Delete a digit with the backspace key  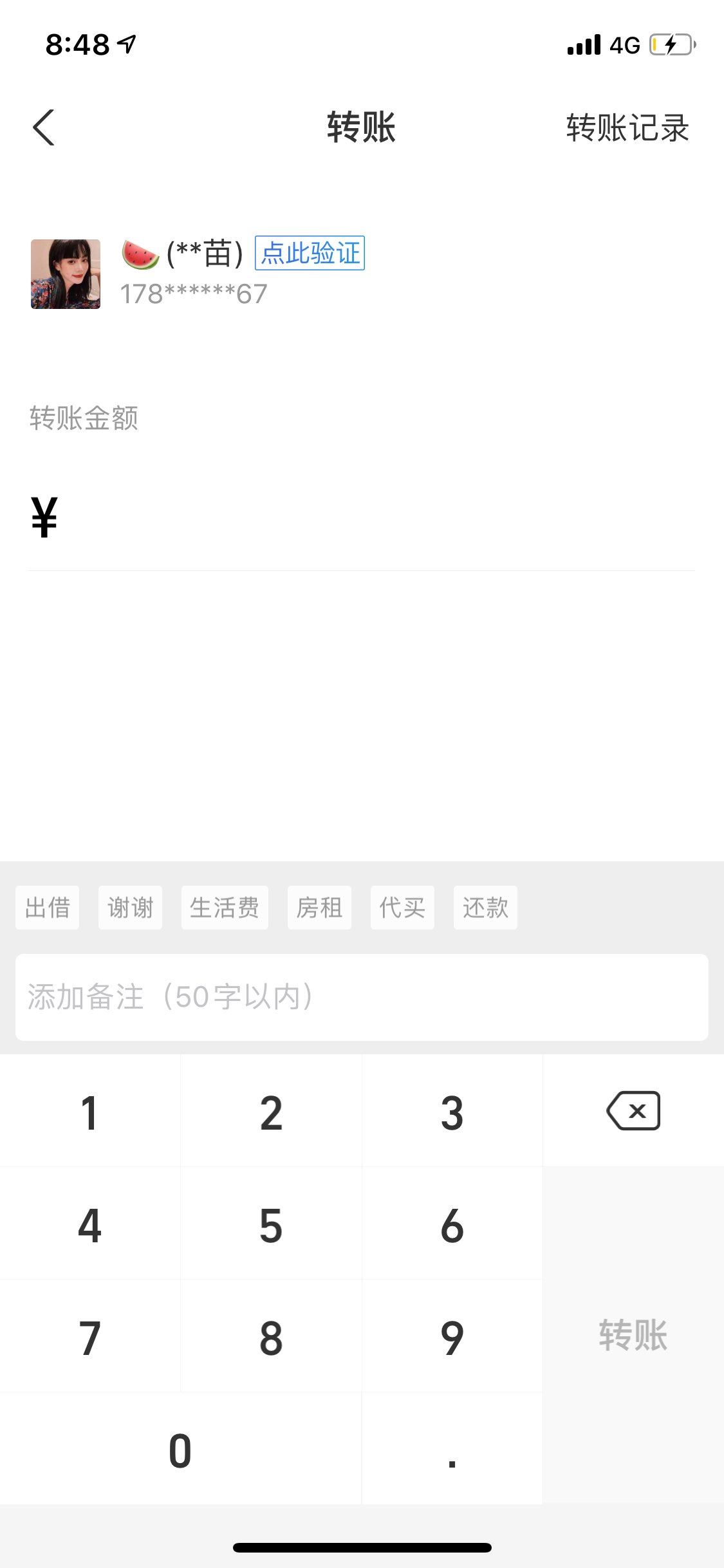tap(633, 1111)
